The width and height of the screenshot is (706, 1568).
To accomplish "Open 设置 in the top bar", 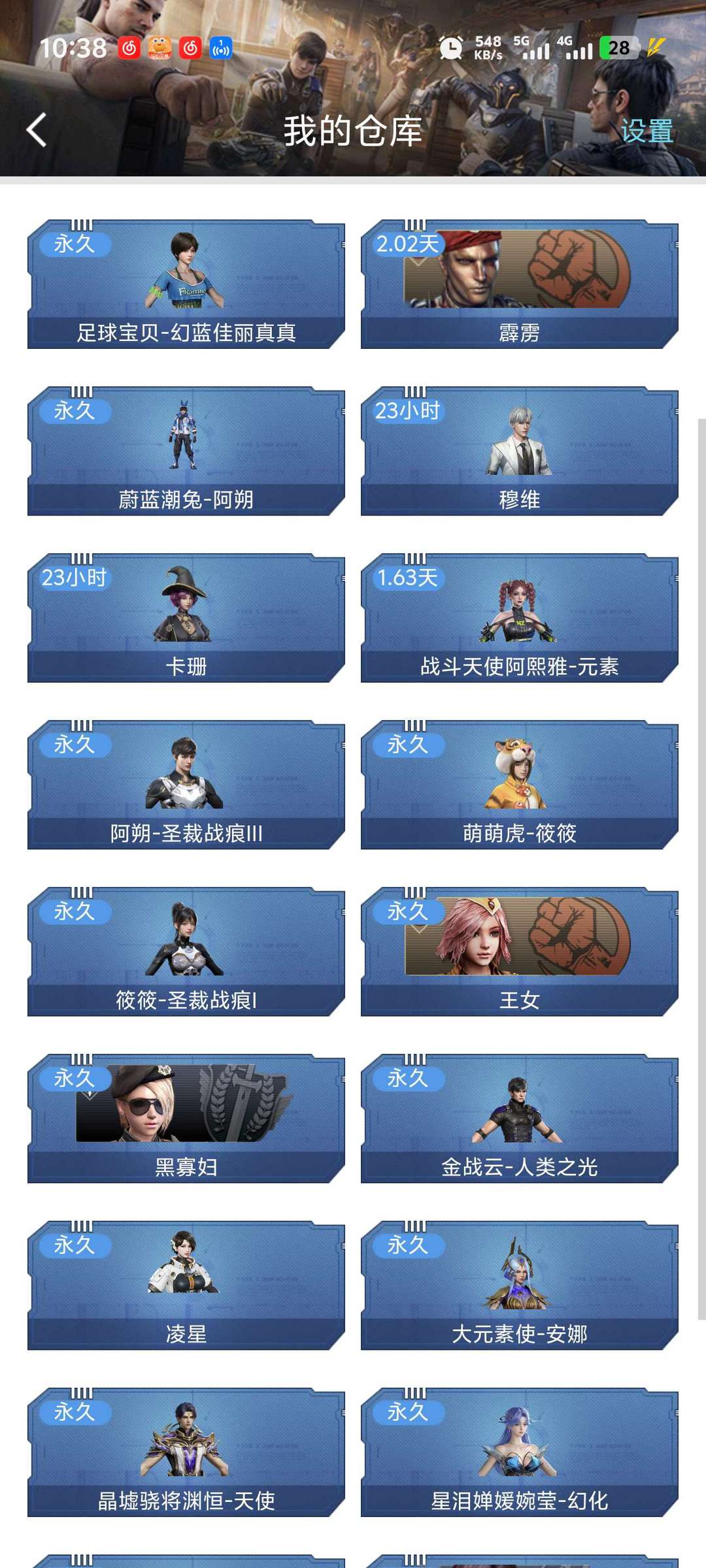I will (x=647, y=131).
